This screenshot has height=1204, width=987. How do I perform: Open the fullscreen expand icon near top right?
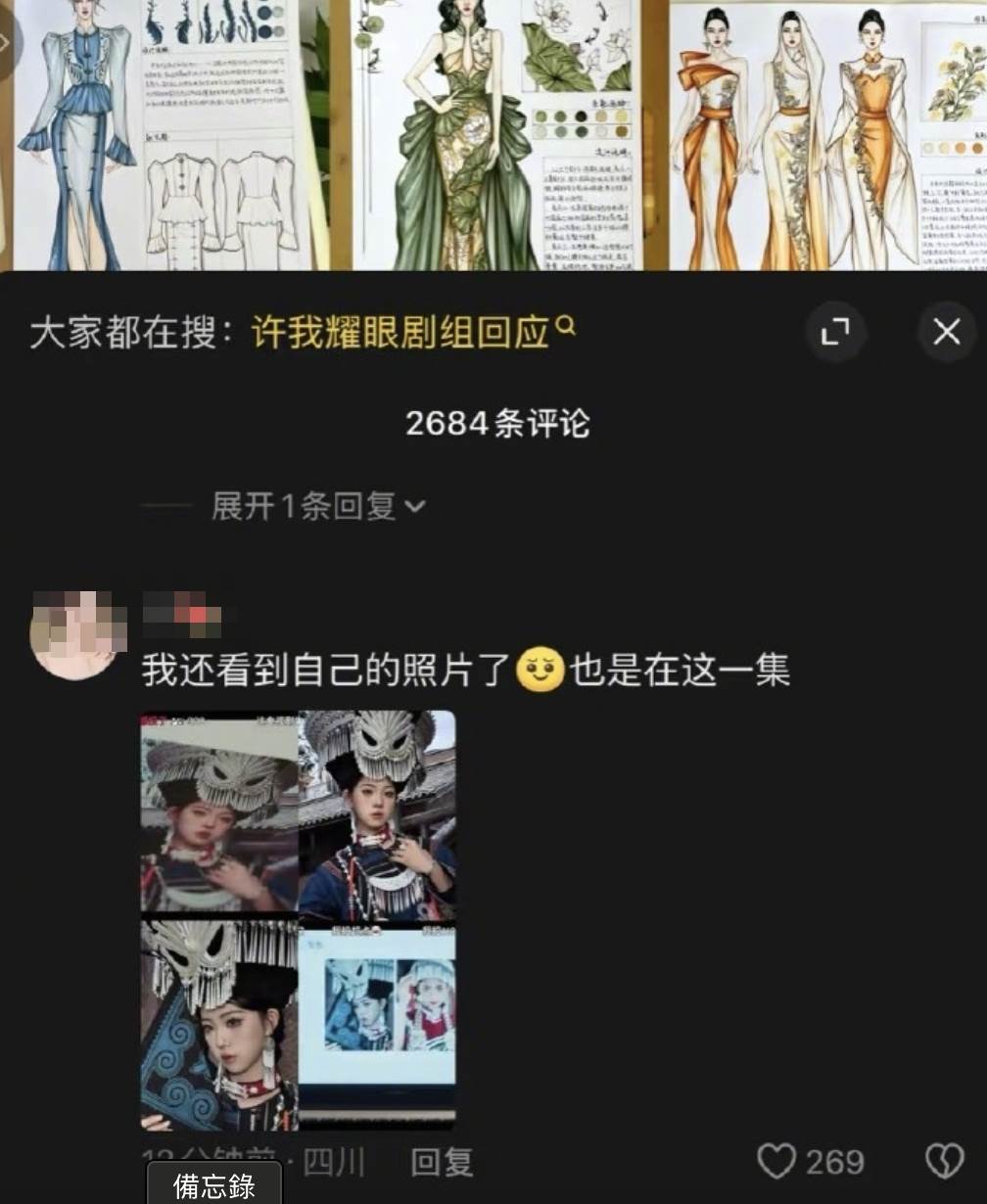[835, 333]
